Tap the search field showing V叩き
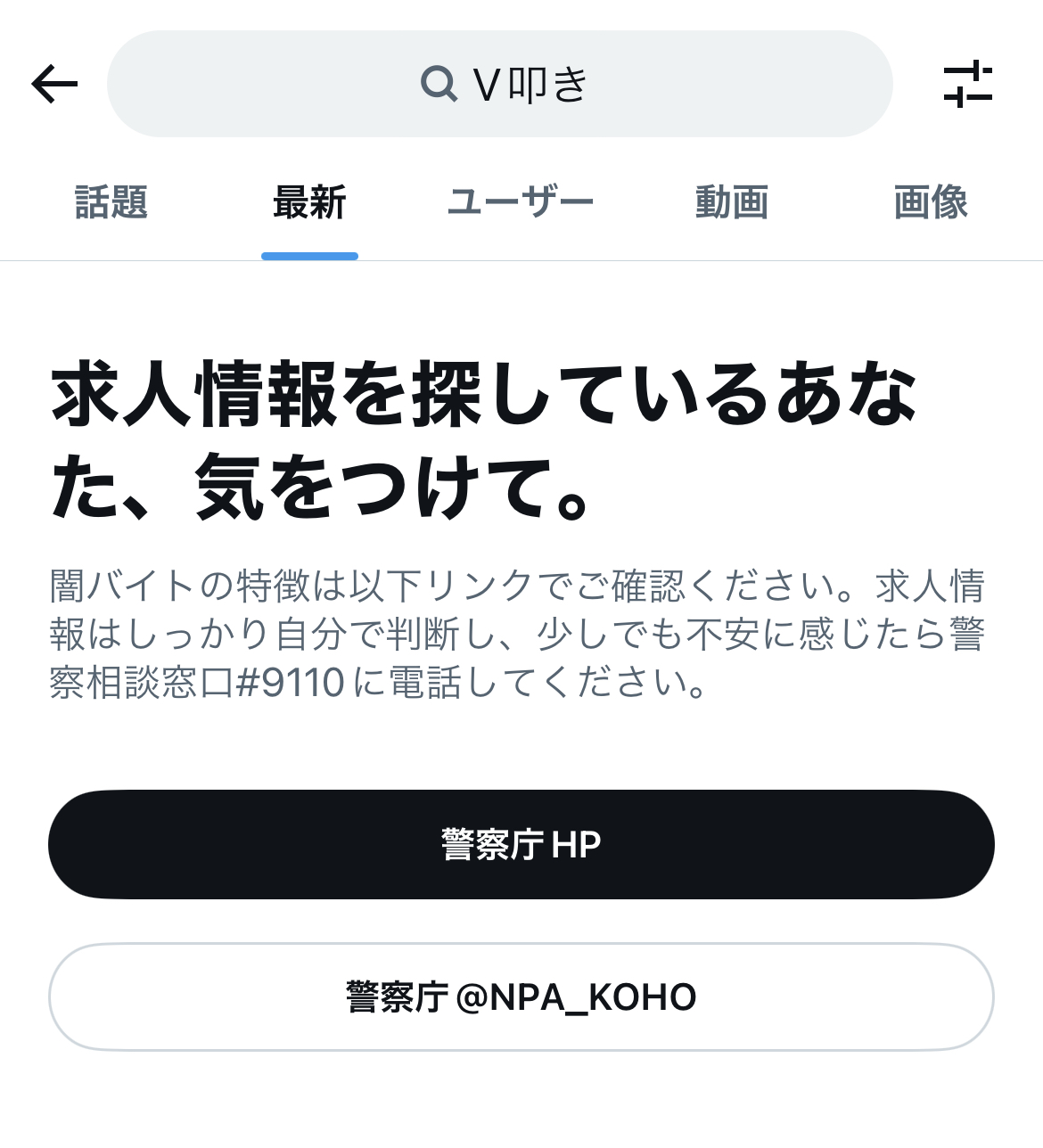This screenshot has height=1148, width=1043. pyautogui.click(x=499, y=85)
